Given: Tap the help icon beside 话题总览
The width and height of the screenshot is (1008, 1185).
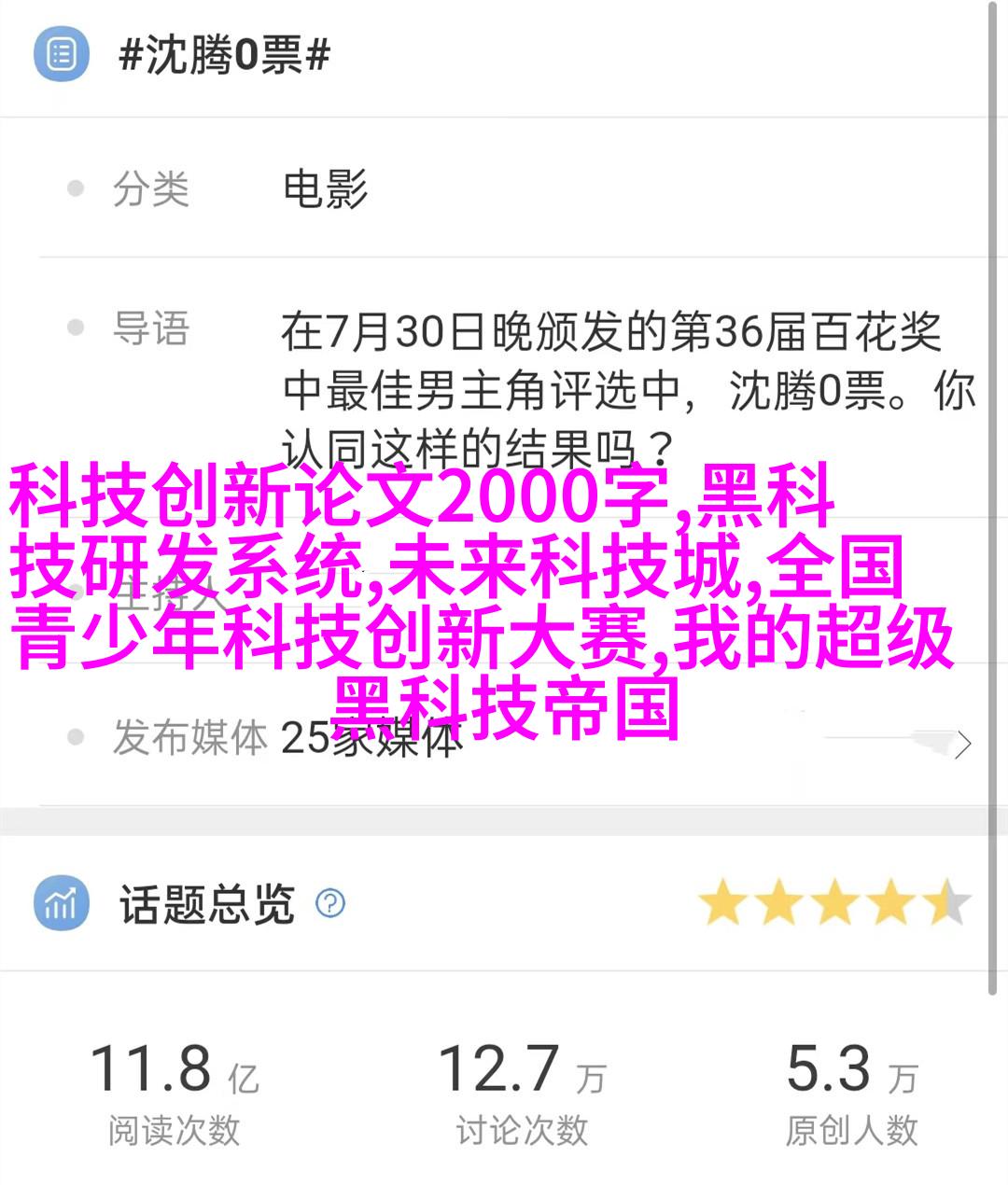Looking at the screenshot, I should [x=330, y=903].
